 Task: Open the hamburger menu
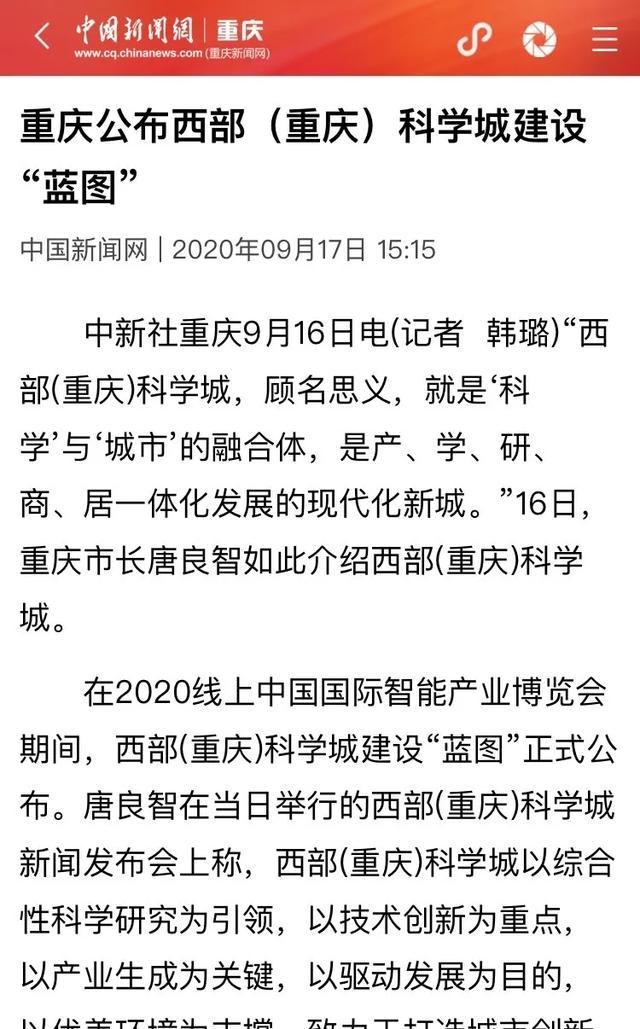[x=604, y=39]
